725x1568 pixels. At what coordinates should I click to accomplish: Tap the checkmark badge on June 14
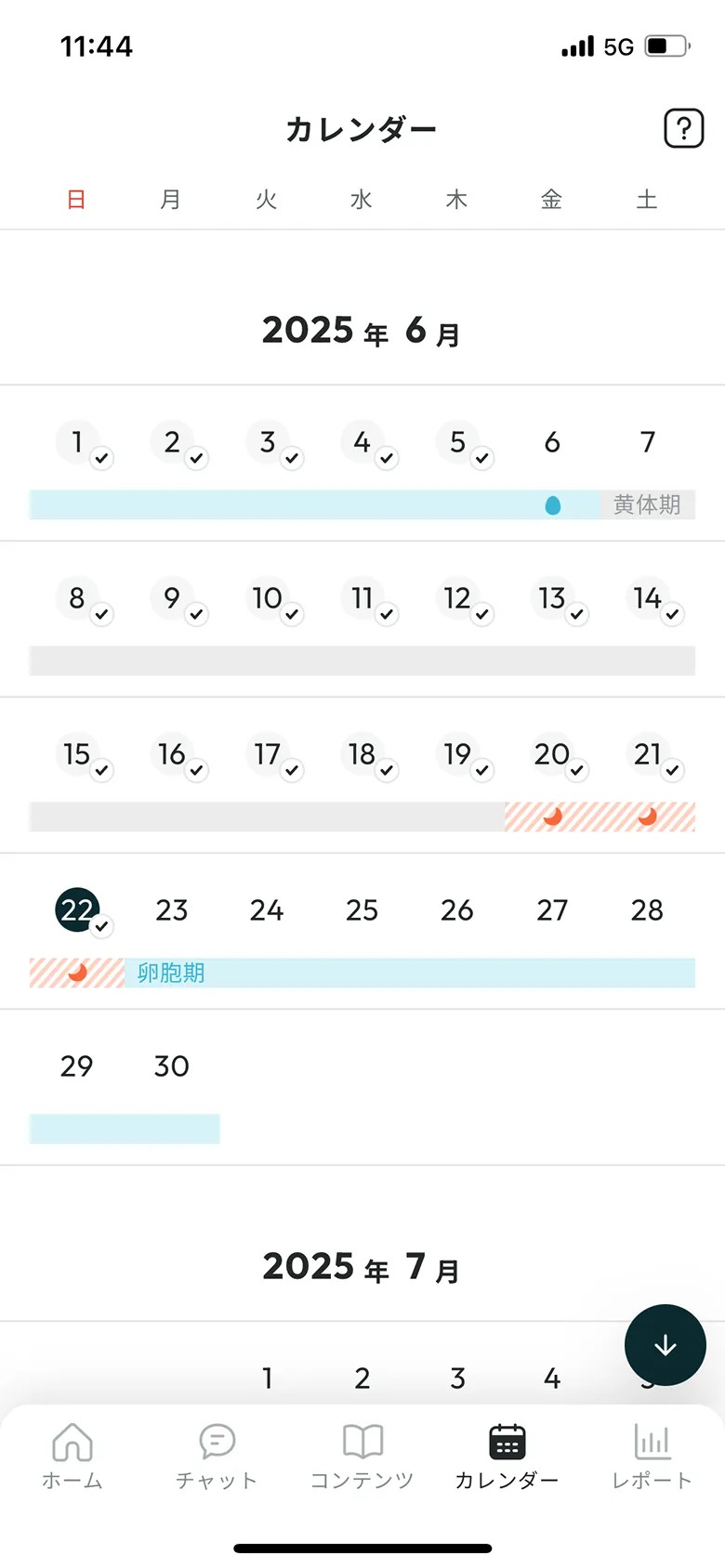tap(673, 613)
